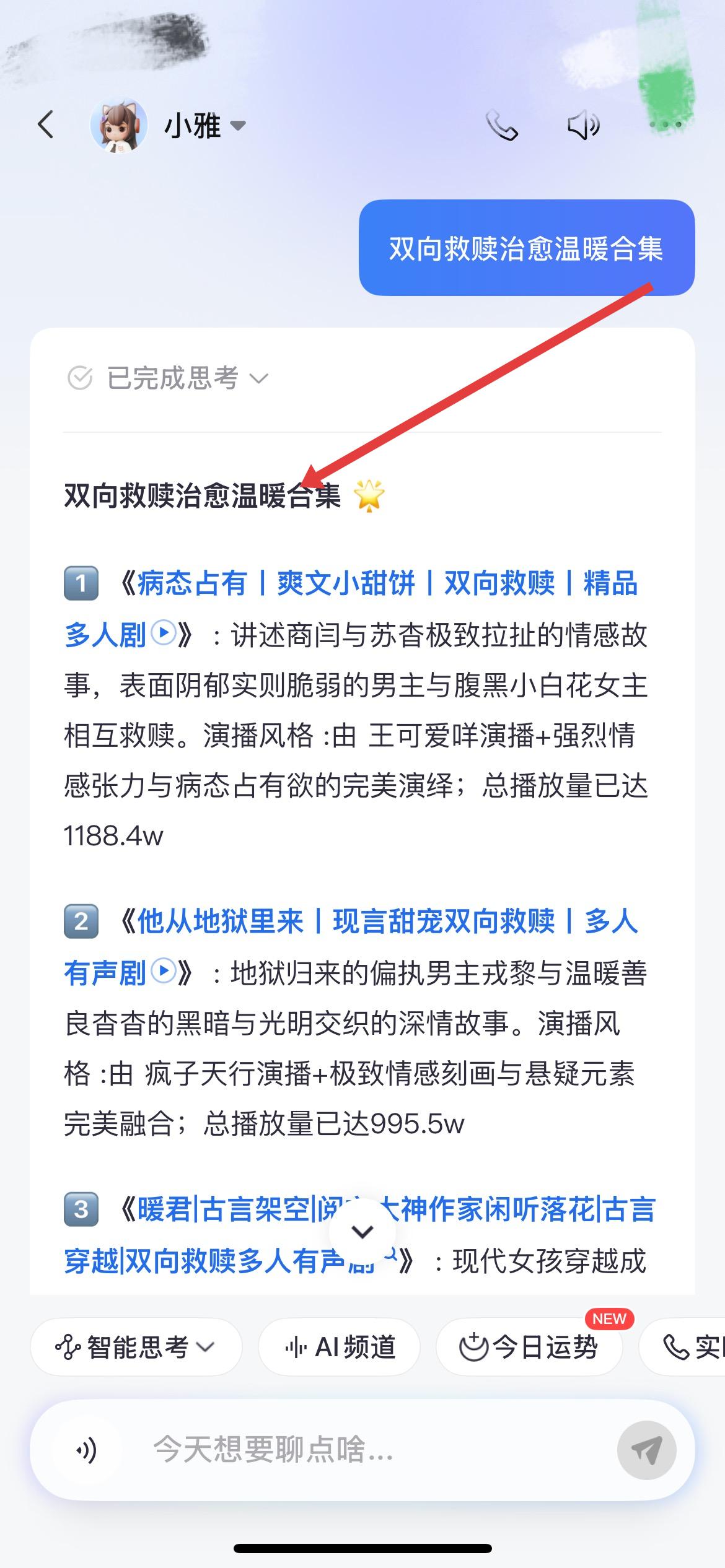
Task: Start a voice call with 小雅
Action: click(x=501, y=126)
